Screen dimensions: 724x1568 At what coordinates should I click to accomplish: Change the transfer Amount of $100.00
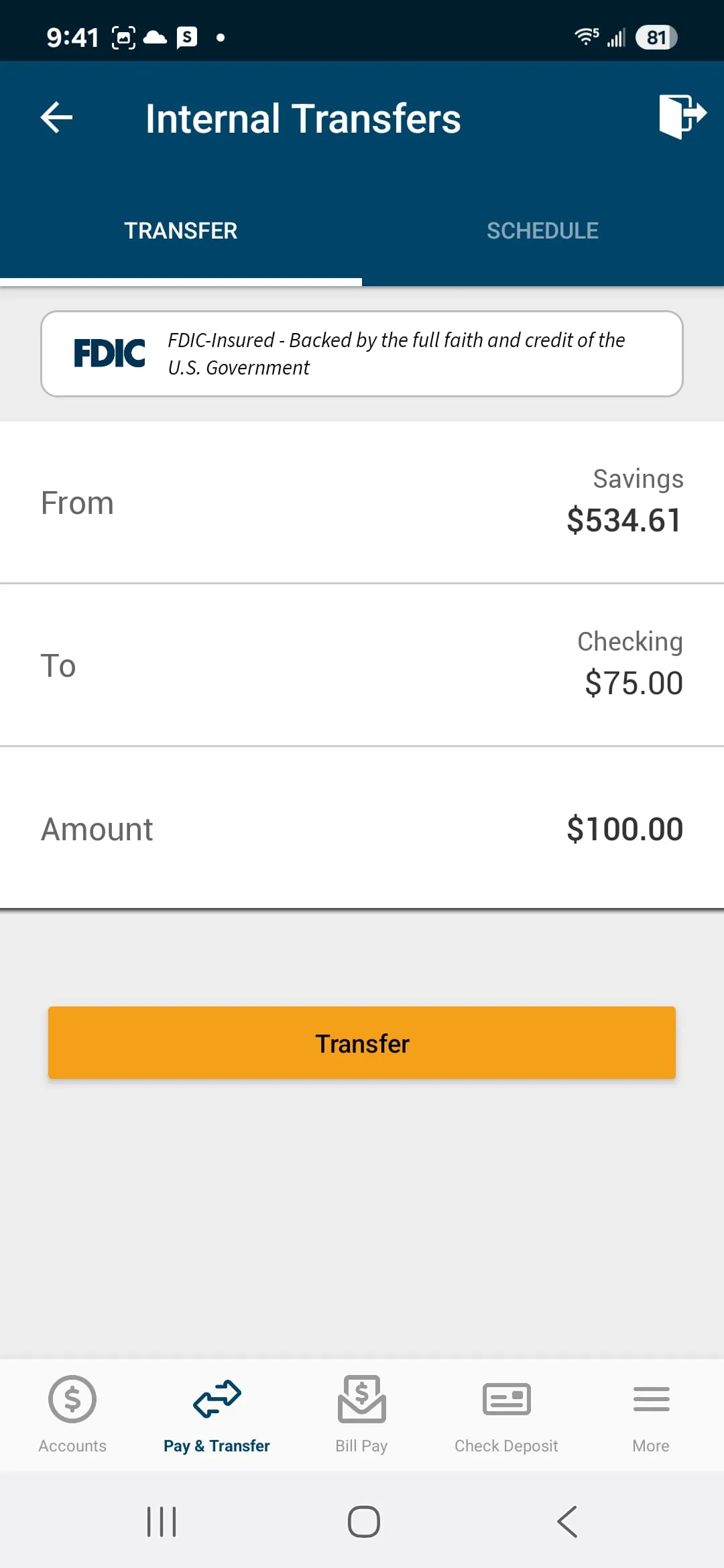(x=362, y=828)
